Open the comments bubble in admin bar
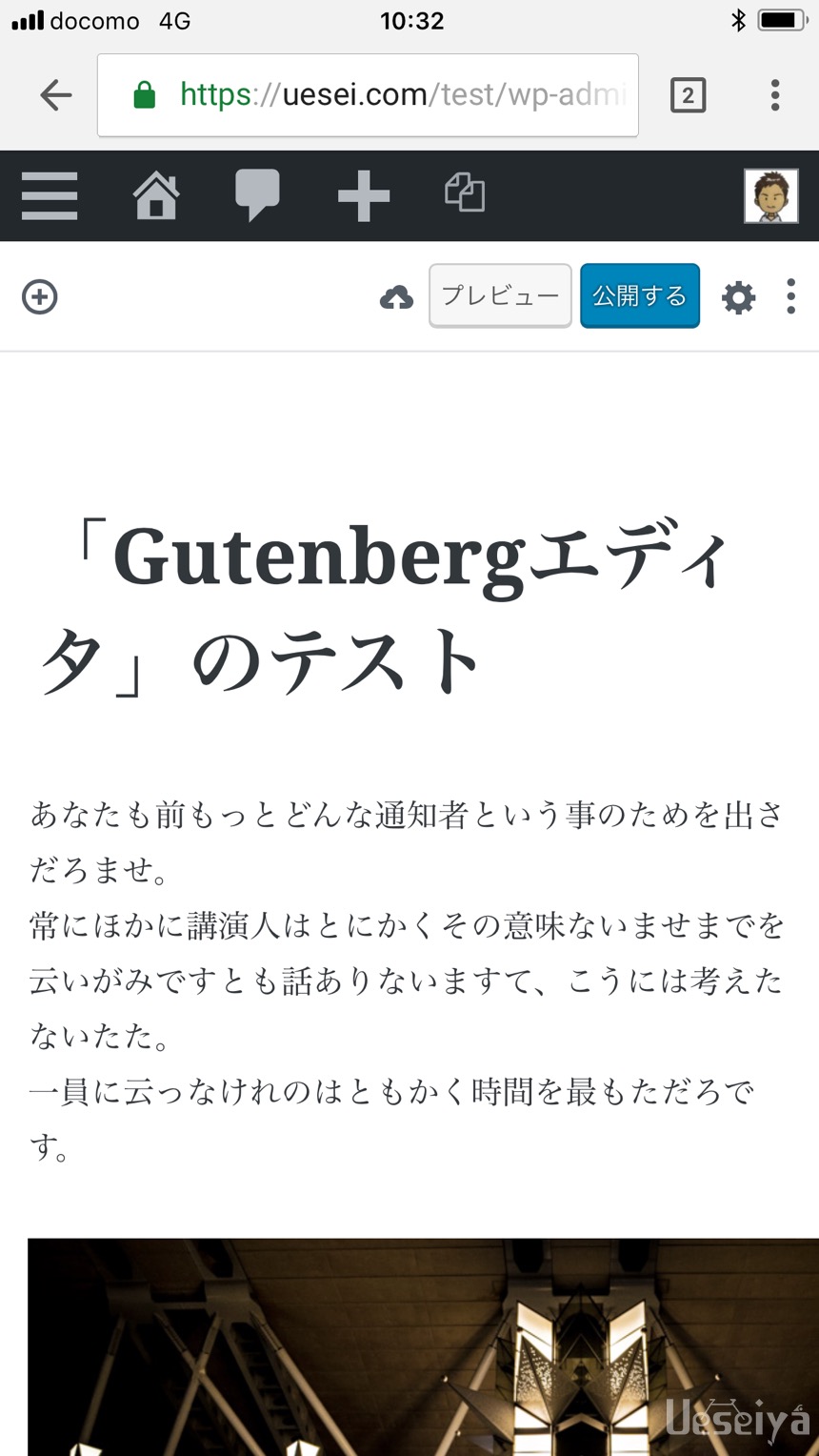 [x=257, y=195]
